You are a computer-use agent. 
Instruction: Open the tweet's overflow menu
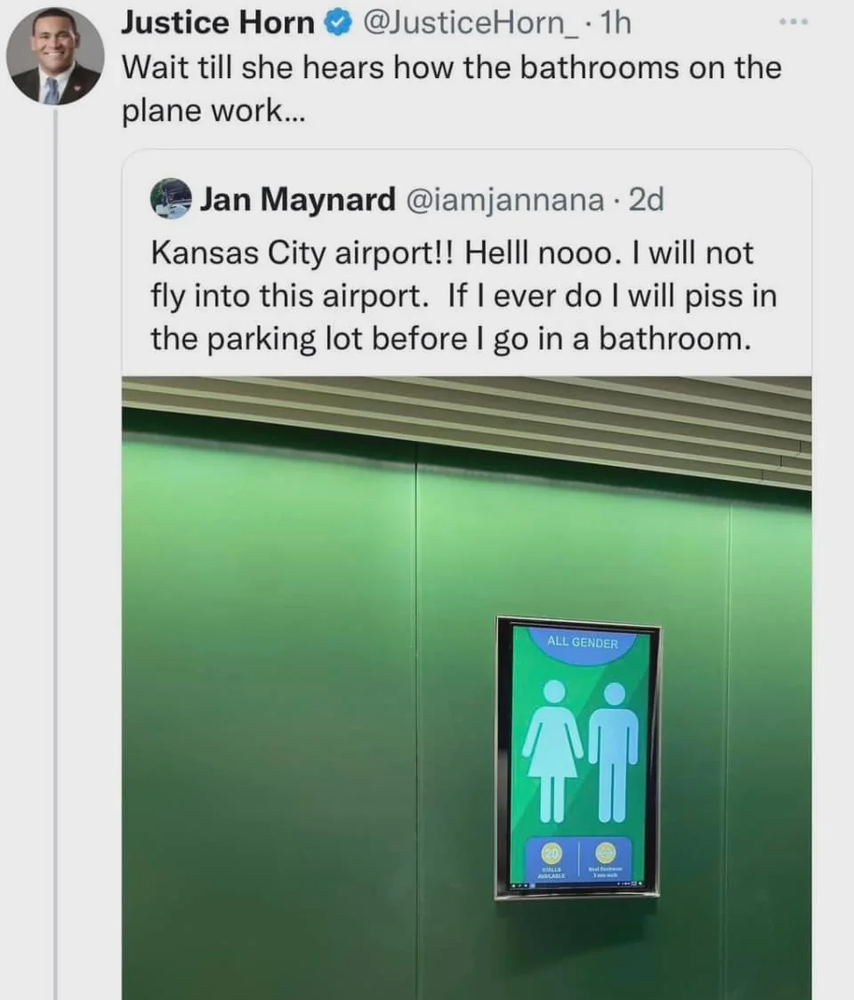pyautogui.click(x=794, y=22)
